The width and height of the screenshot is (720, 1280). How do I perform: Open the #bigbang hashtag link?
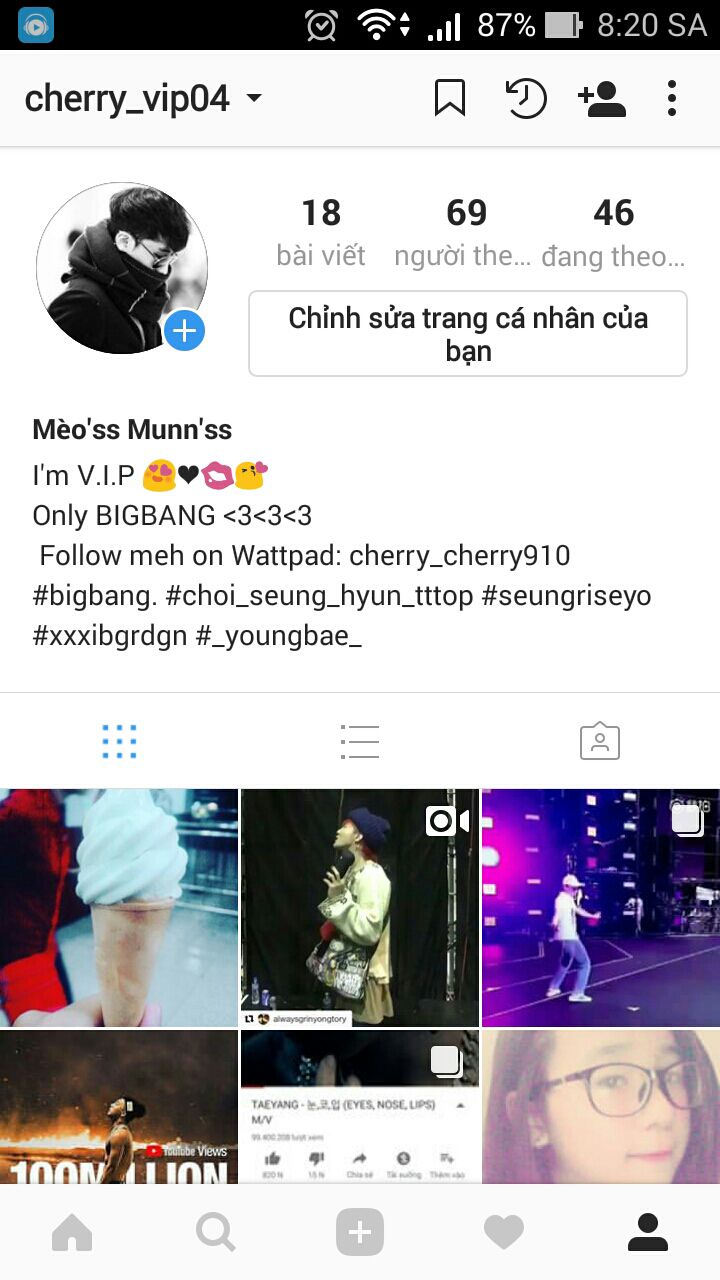[94, 597]
